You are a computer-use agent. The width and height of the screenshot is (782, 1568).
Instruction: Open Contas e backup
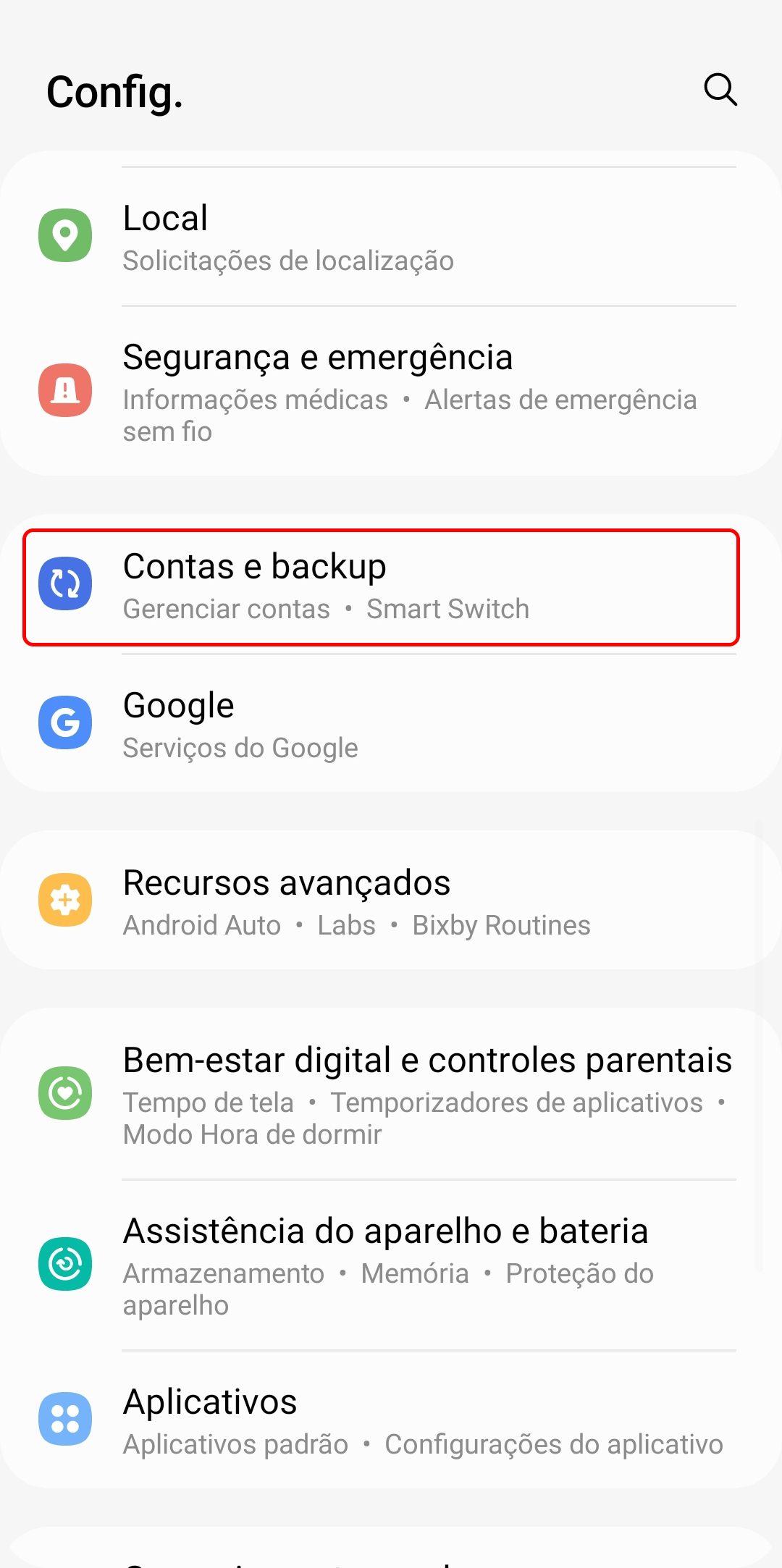pos(391,585)
